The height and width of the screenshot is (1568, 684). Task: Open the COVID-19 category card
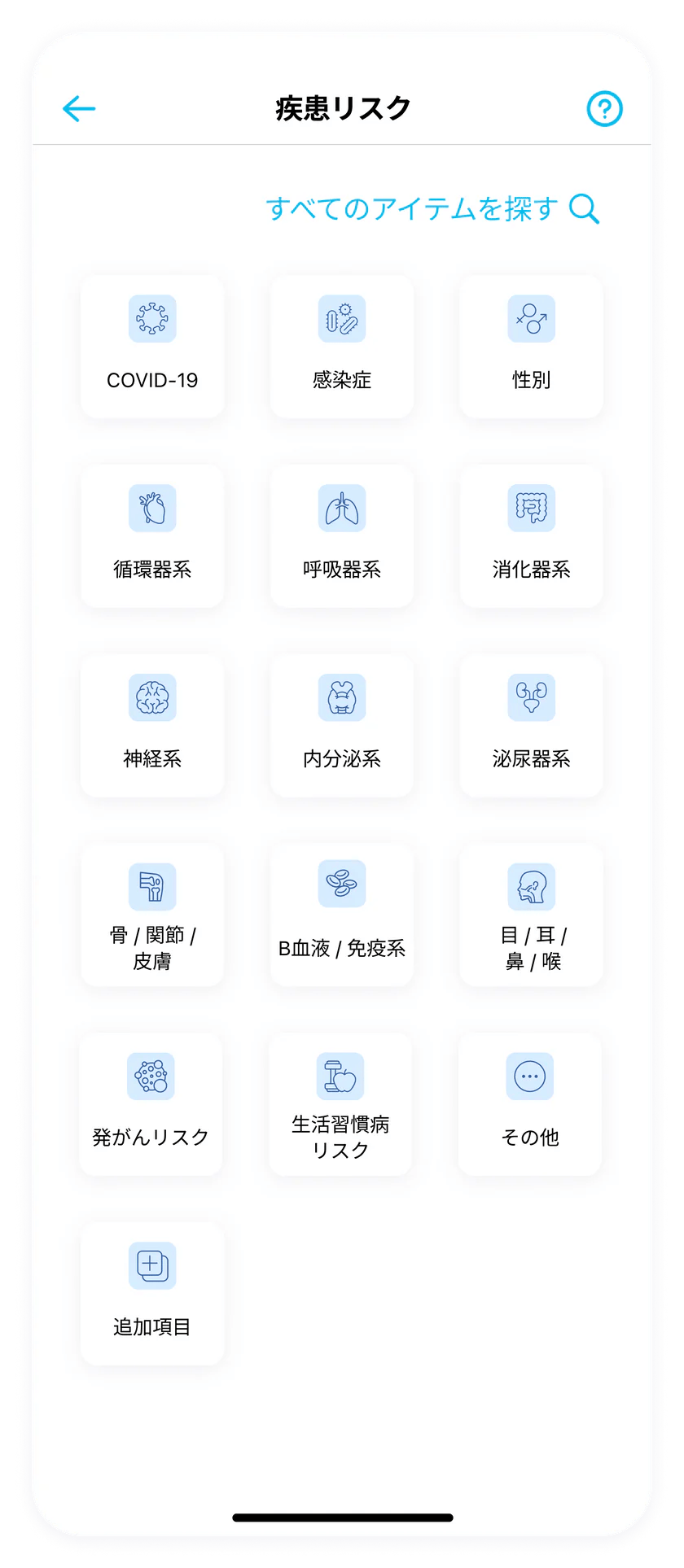tap(152, 347)
